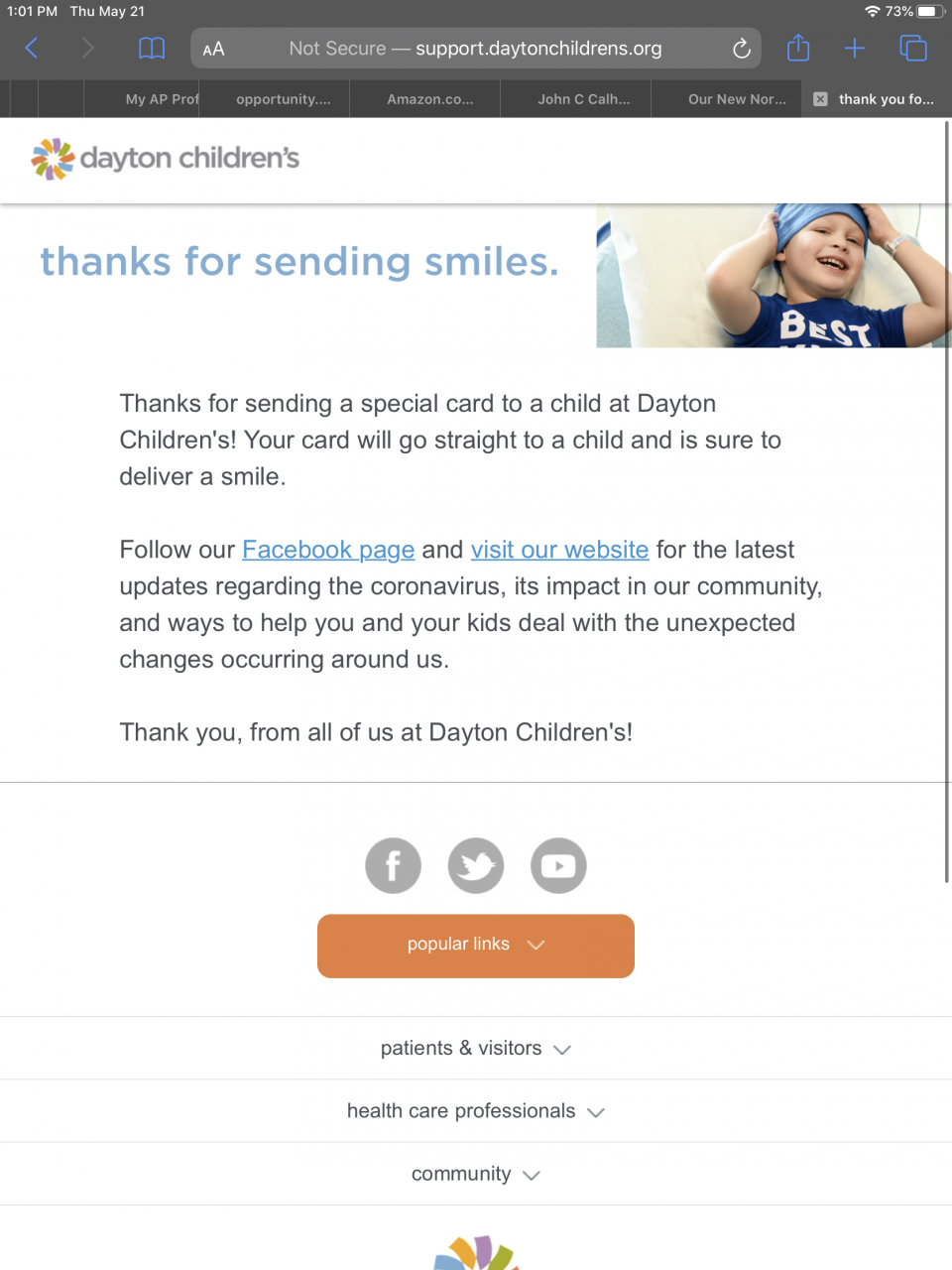The height and width of the screenshot is (1270, 952).
Task: Tap the address bar URL
Action: coord(476,48)
